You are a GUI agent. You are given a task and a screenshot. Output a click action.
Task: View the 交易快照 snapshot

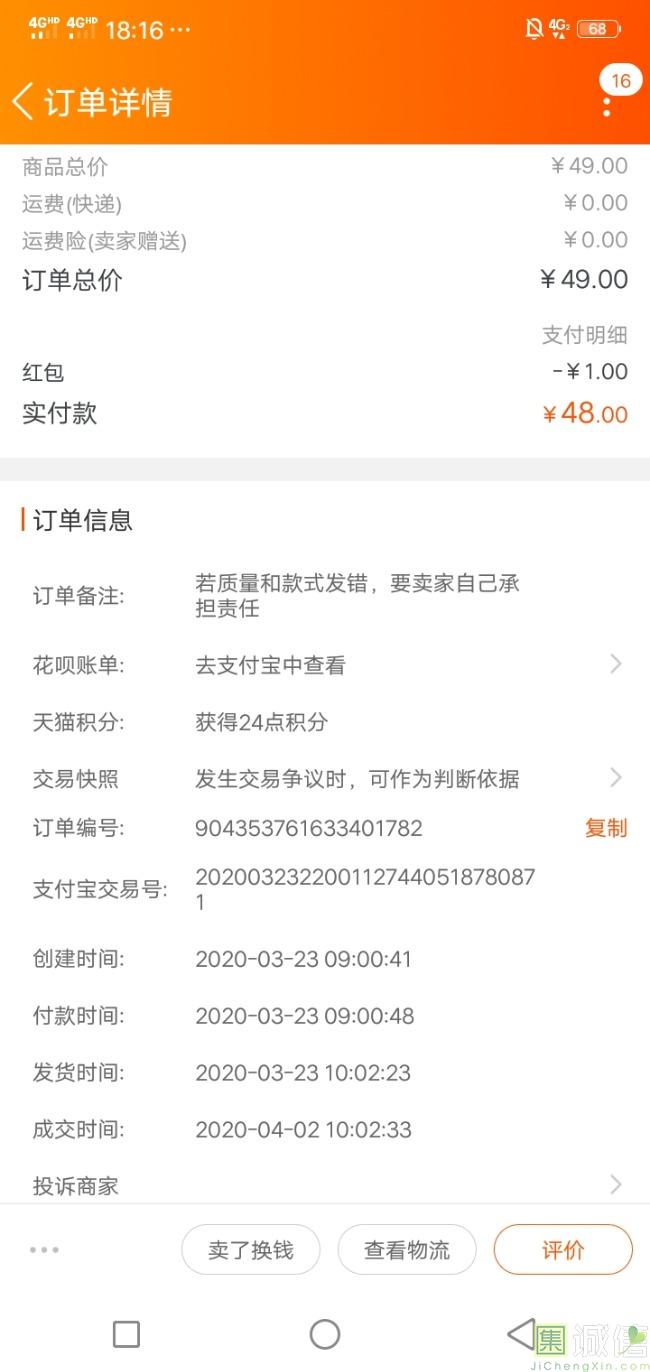click(x=325, y=779)
